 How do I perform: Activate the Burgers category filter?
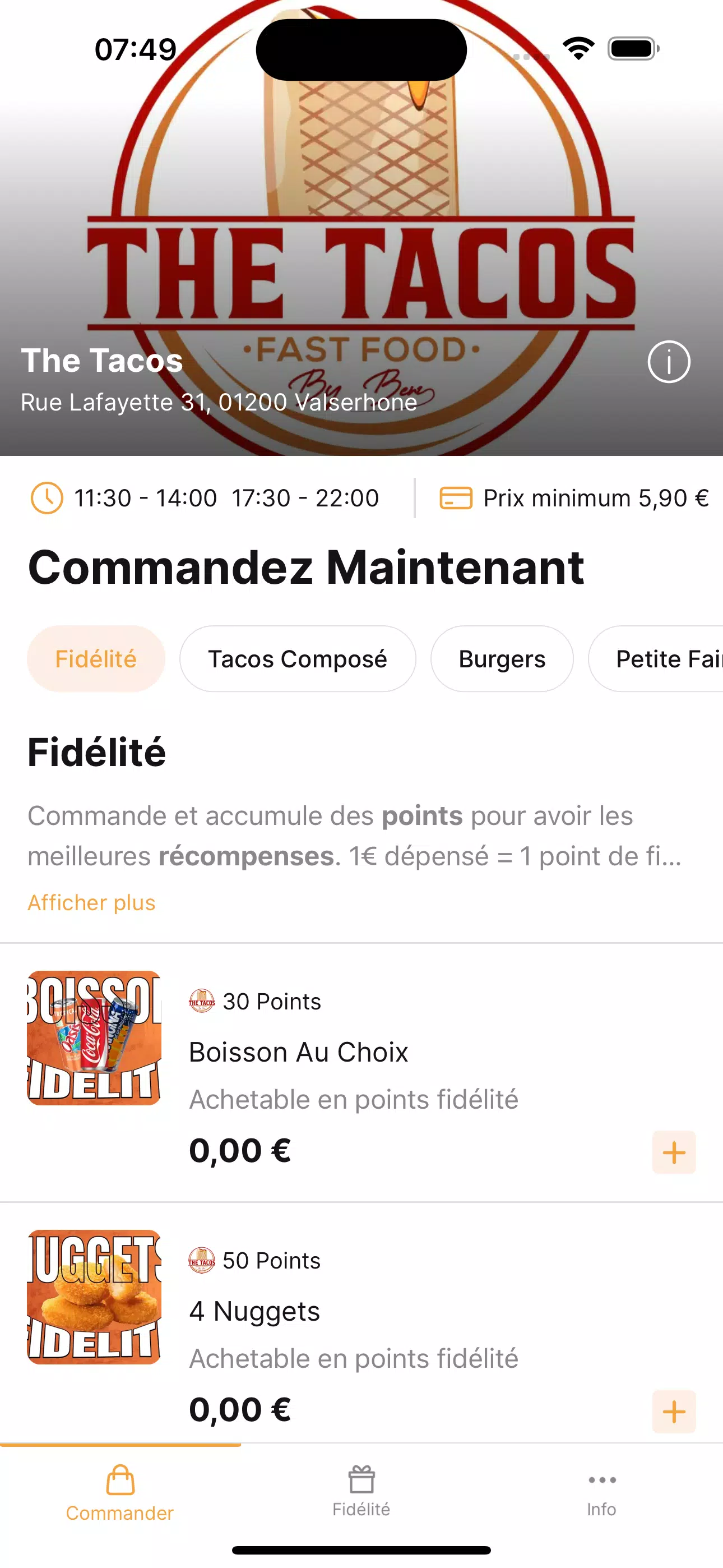coord(502,658)
